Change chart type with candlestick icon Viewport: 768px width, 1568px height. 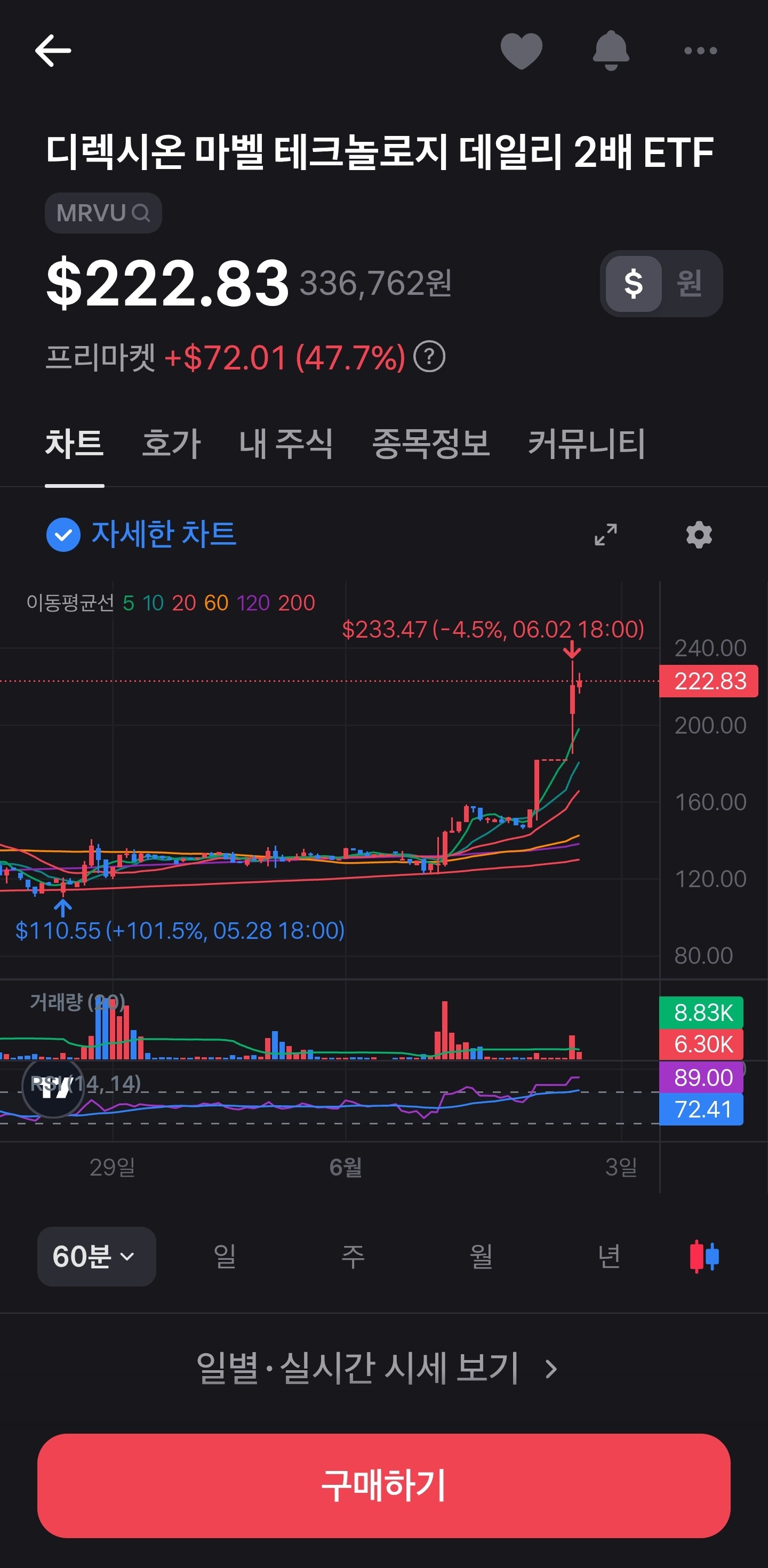(704, 1256)
